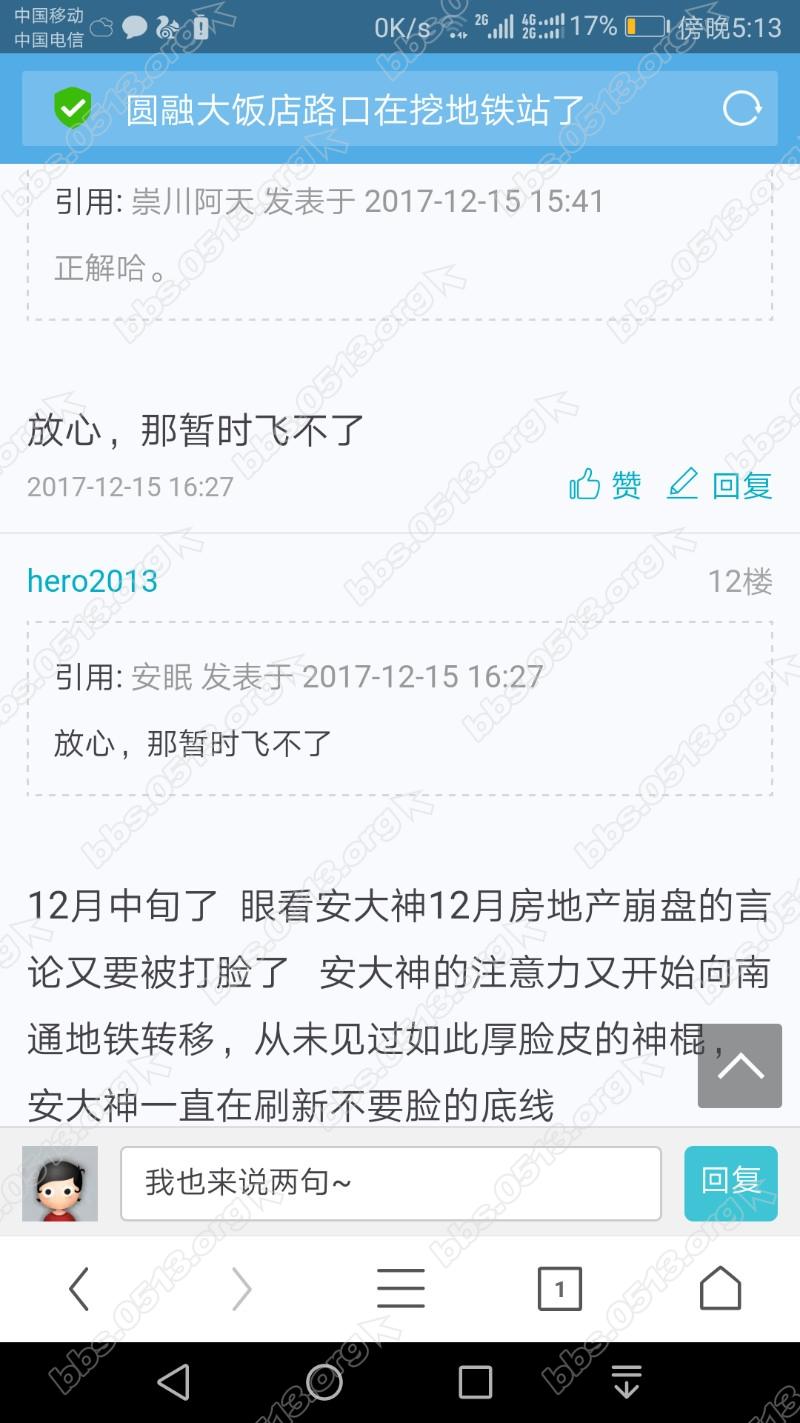800x1423 pixels.
Task: Open the browser hamburger menu
Action: pyautogui.click(x=400, y=1289)
